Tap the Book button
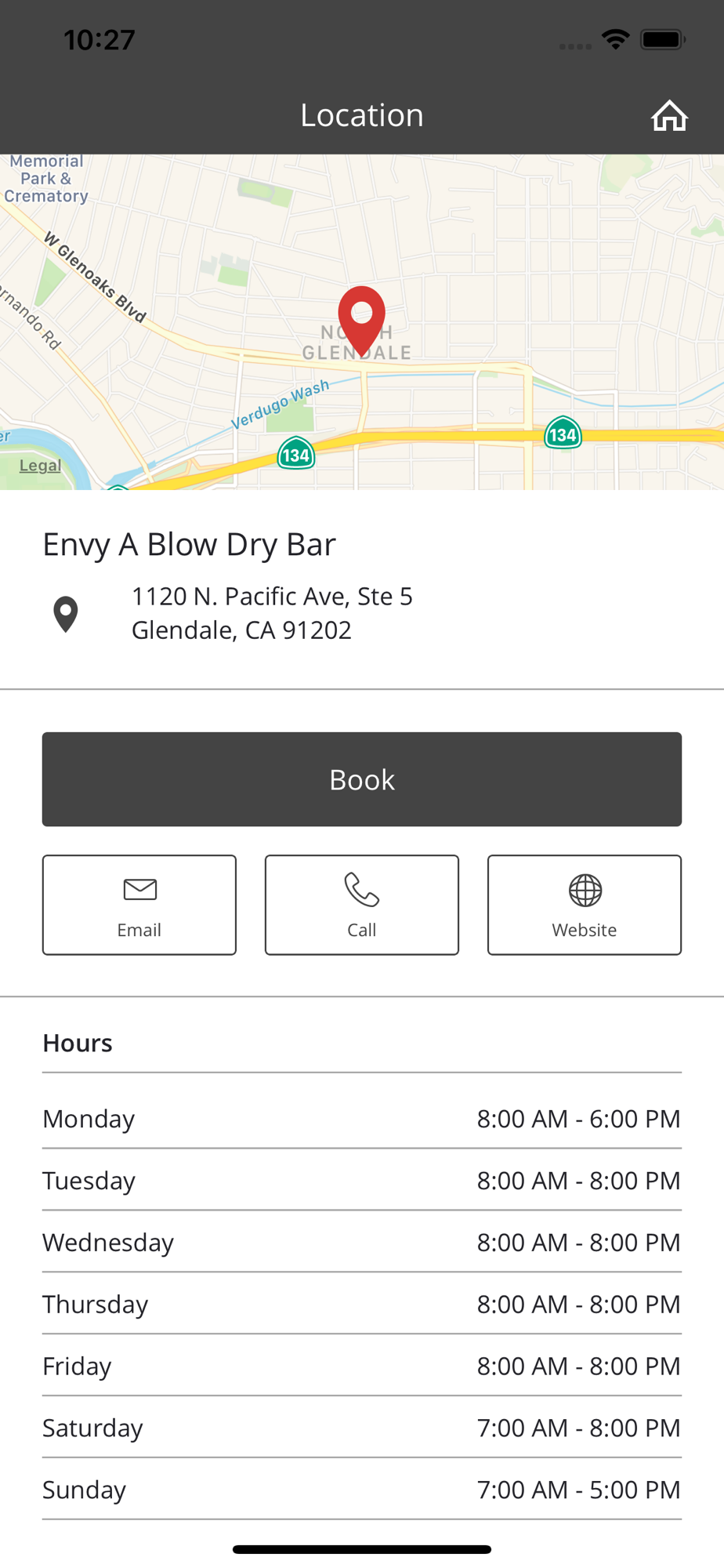Viewport: 724px width, 1568px height. coord(362,779)
